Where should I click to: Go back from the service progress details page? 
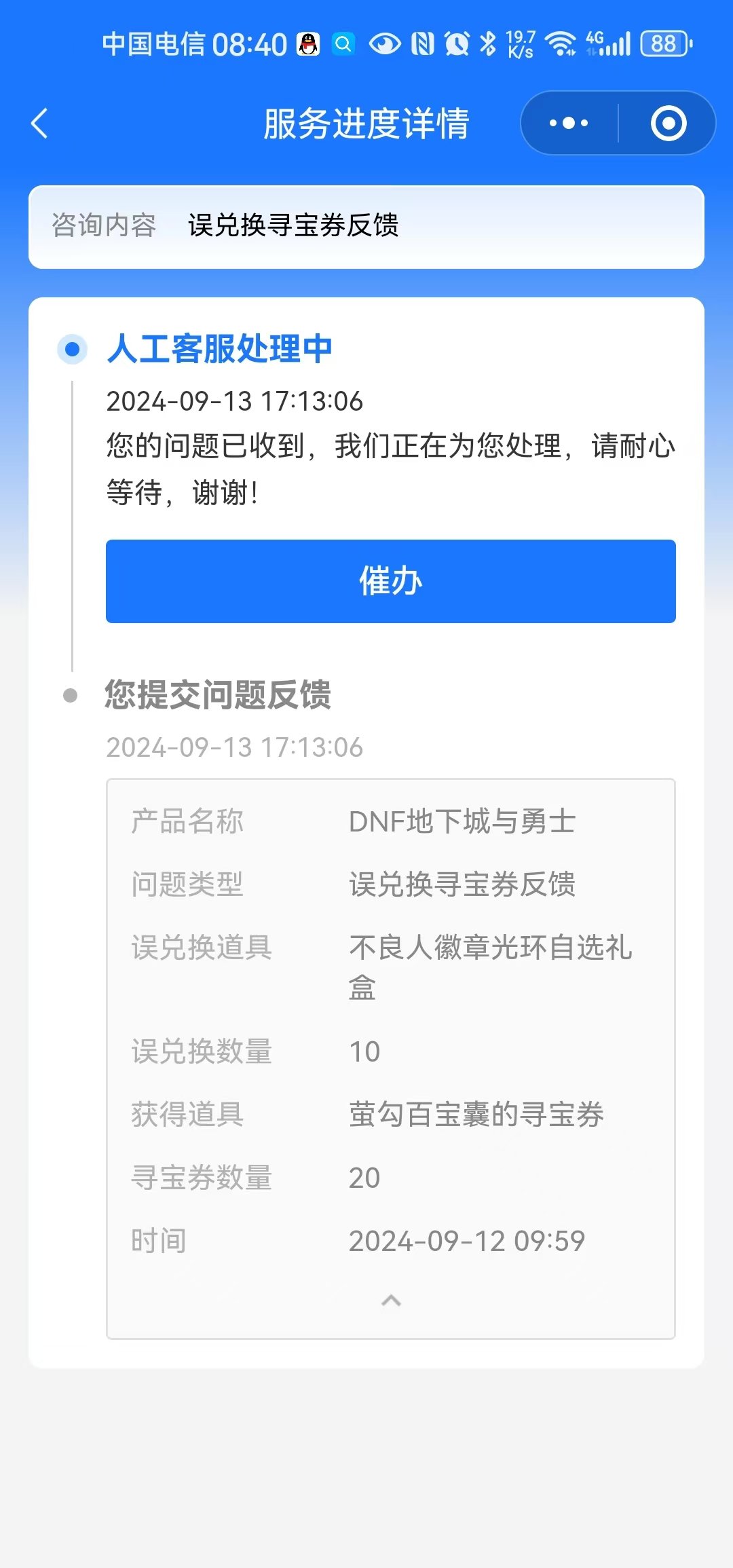tap(40, 124)
